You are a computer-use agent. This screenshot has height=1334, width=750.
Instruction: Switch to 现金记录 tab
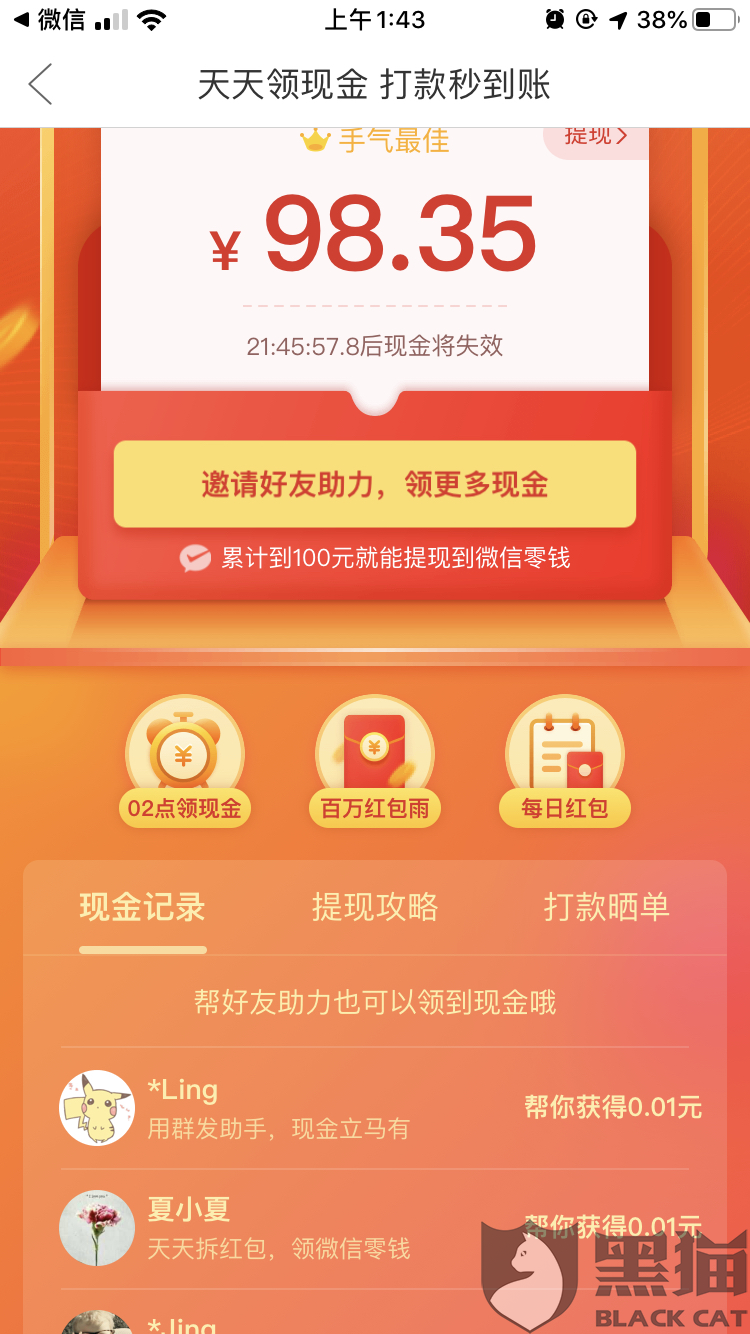(x=143, y=907)
